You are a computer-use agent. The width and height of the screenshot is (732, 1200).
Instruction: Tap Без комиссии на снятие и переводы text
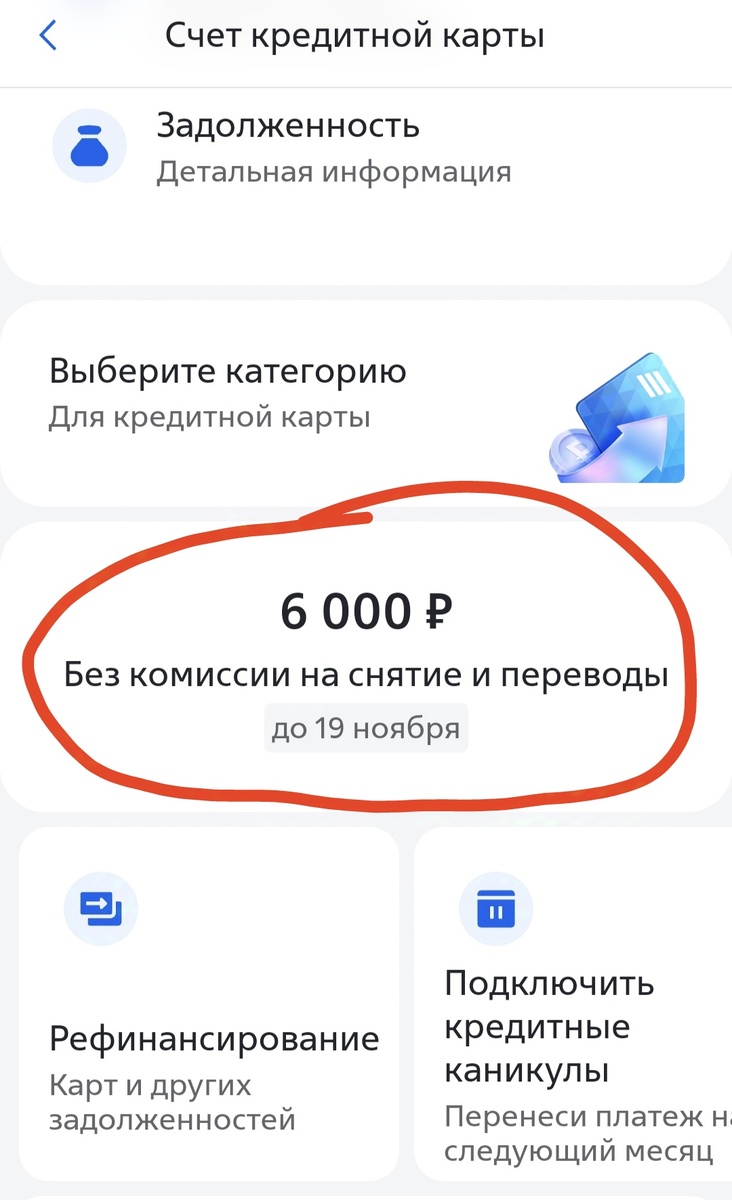click(366, 674)
